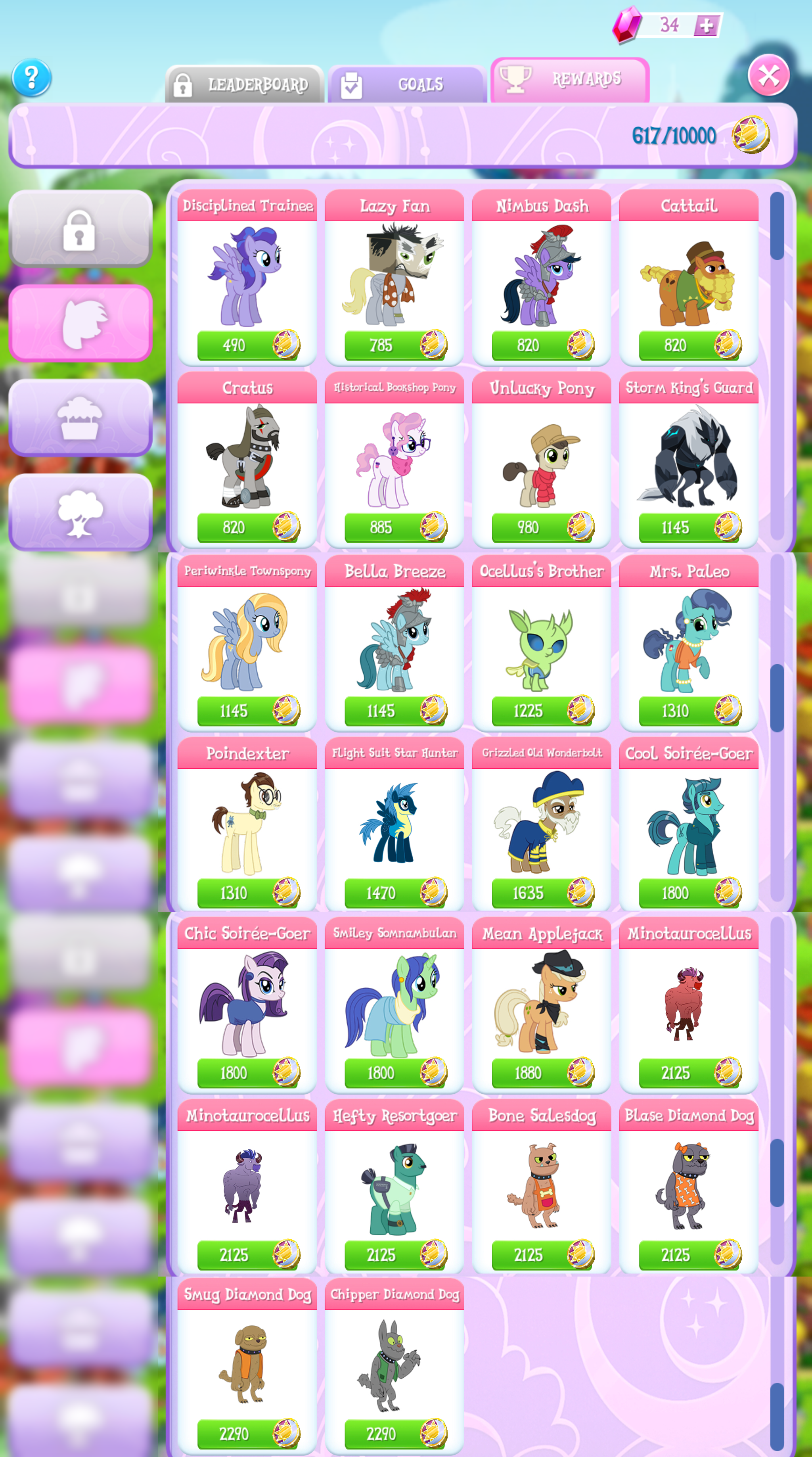
Task: Open the Disciplined Trainee reward card
Action: [x=247, y=277]
